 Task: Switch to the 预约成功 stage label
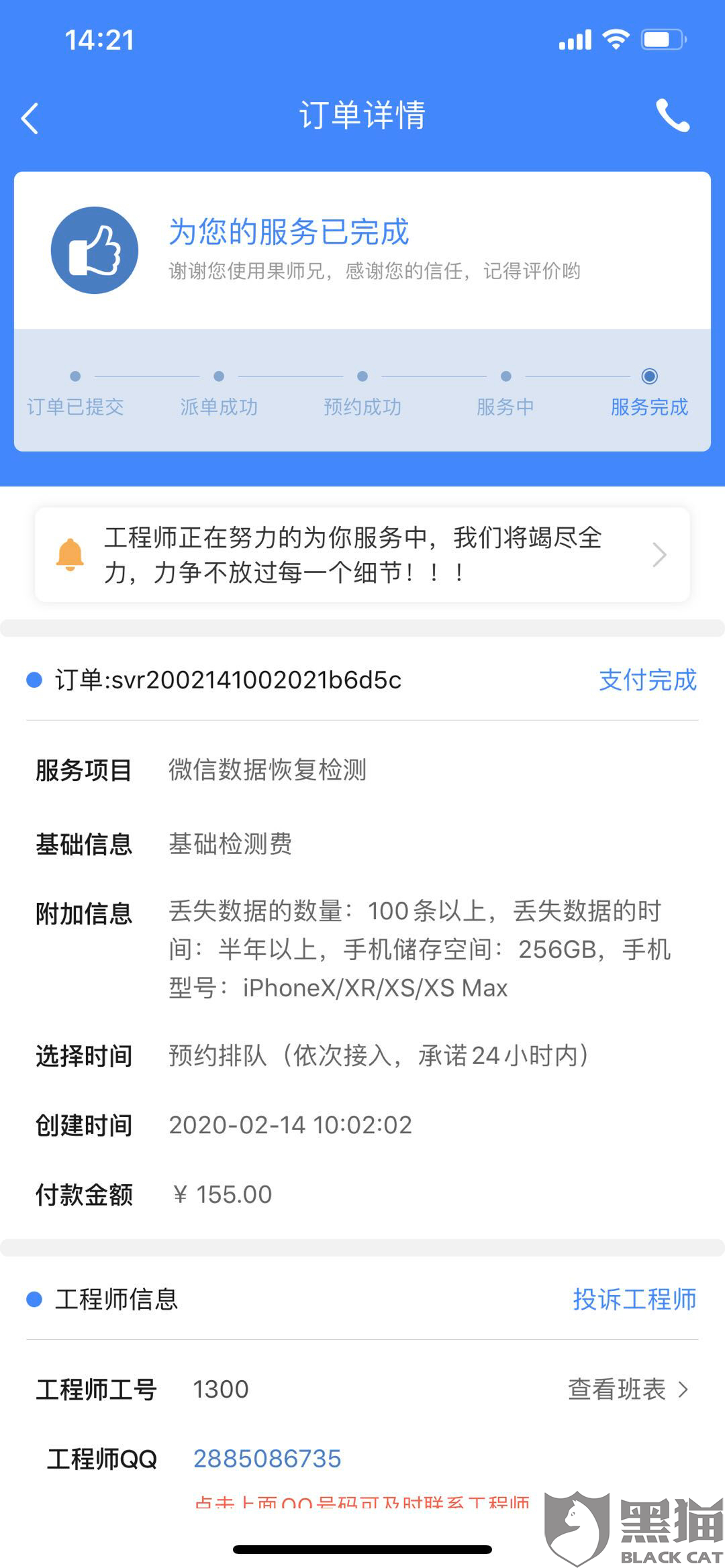click(362, 407)
